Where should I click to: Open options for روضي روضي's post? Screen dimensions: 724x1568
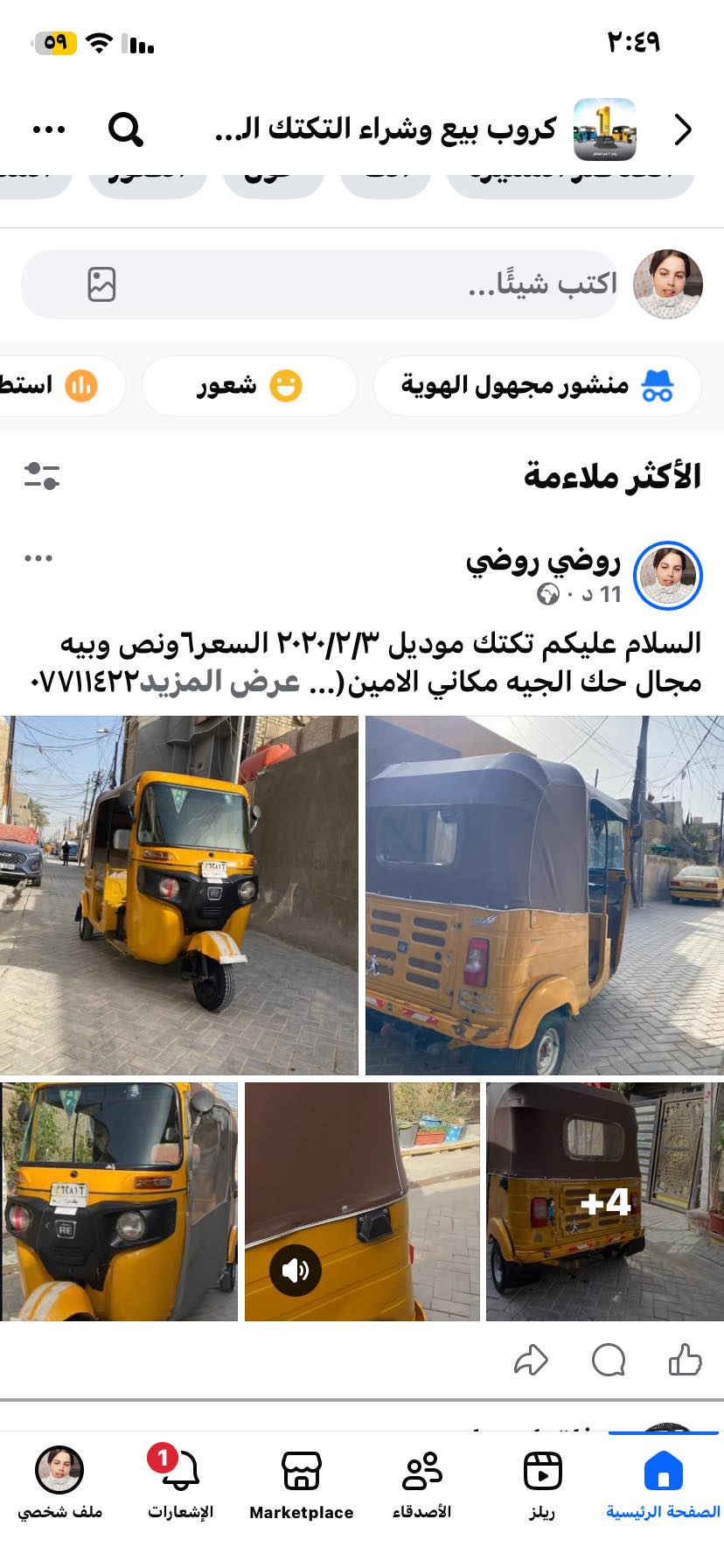(x=38, y=558)
